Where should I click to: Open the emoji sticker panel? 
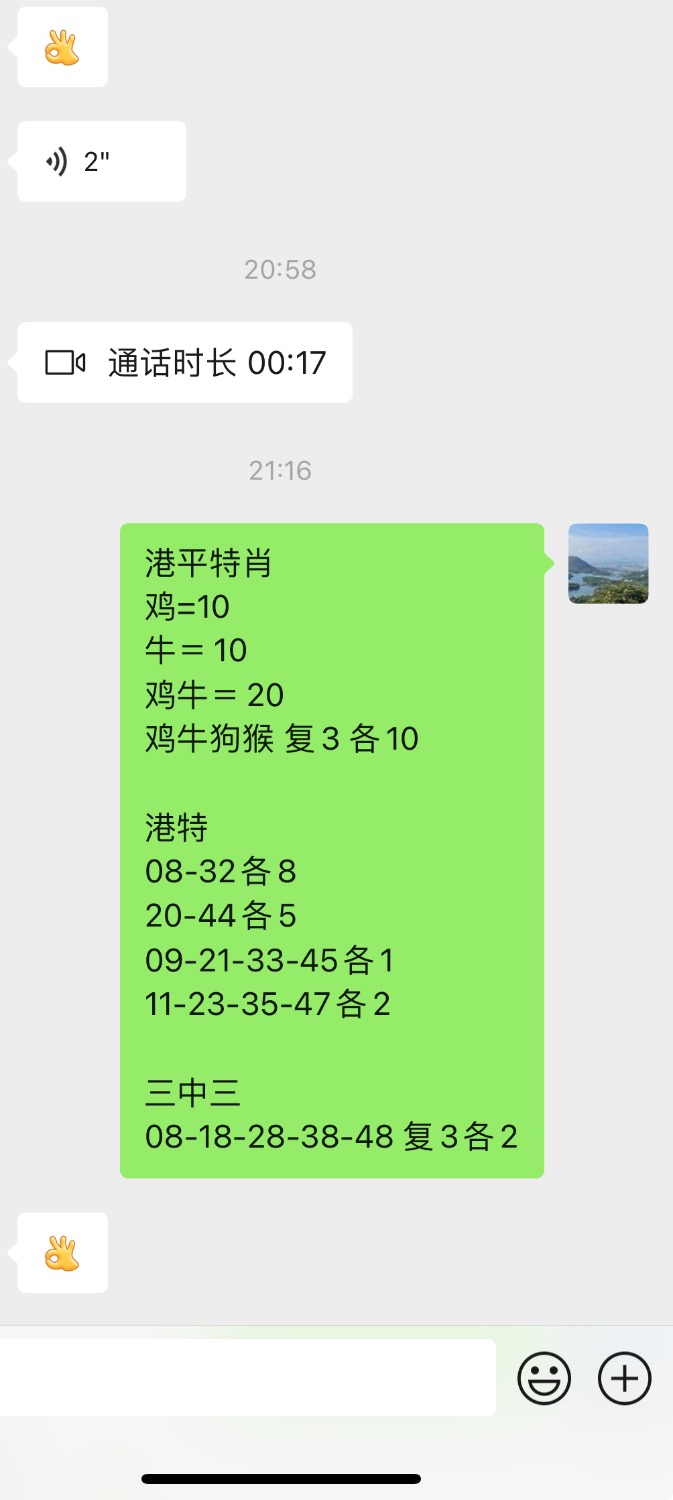(544, 1378)
